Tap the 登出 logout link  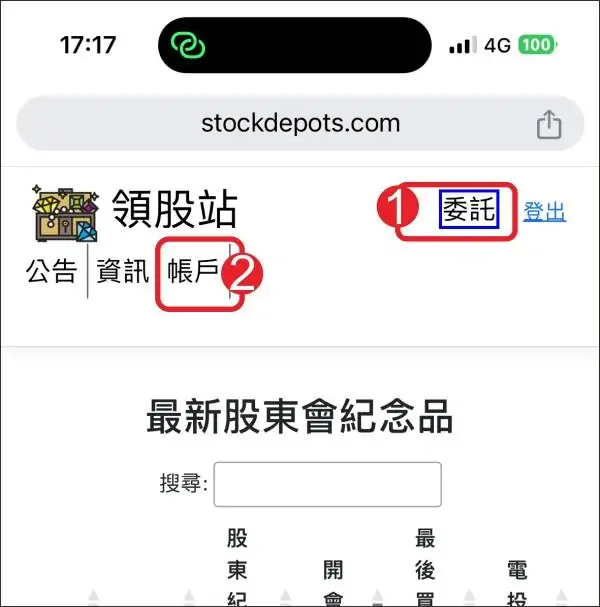[545, 212]
